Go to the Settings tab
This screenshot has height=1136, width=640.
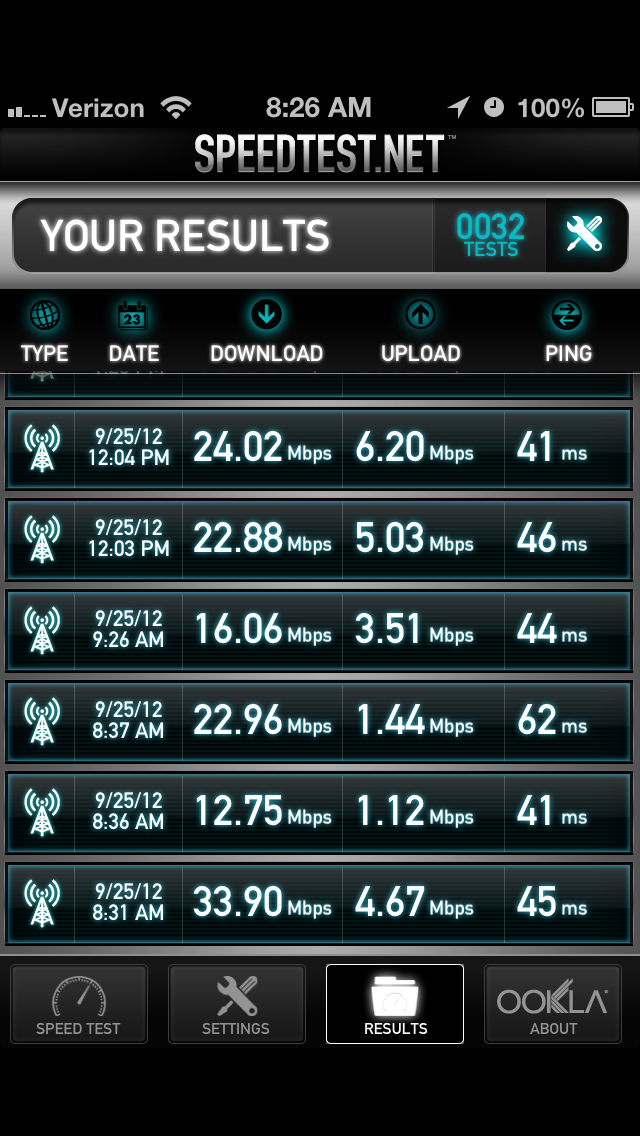click(236, 1003)
